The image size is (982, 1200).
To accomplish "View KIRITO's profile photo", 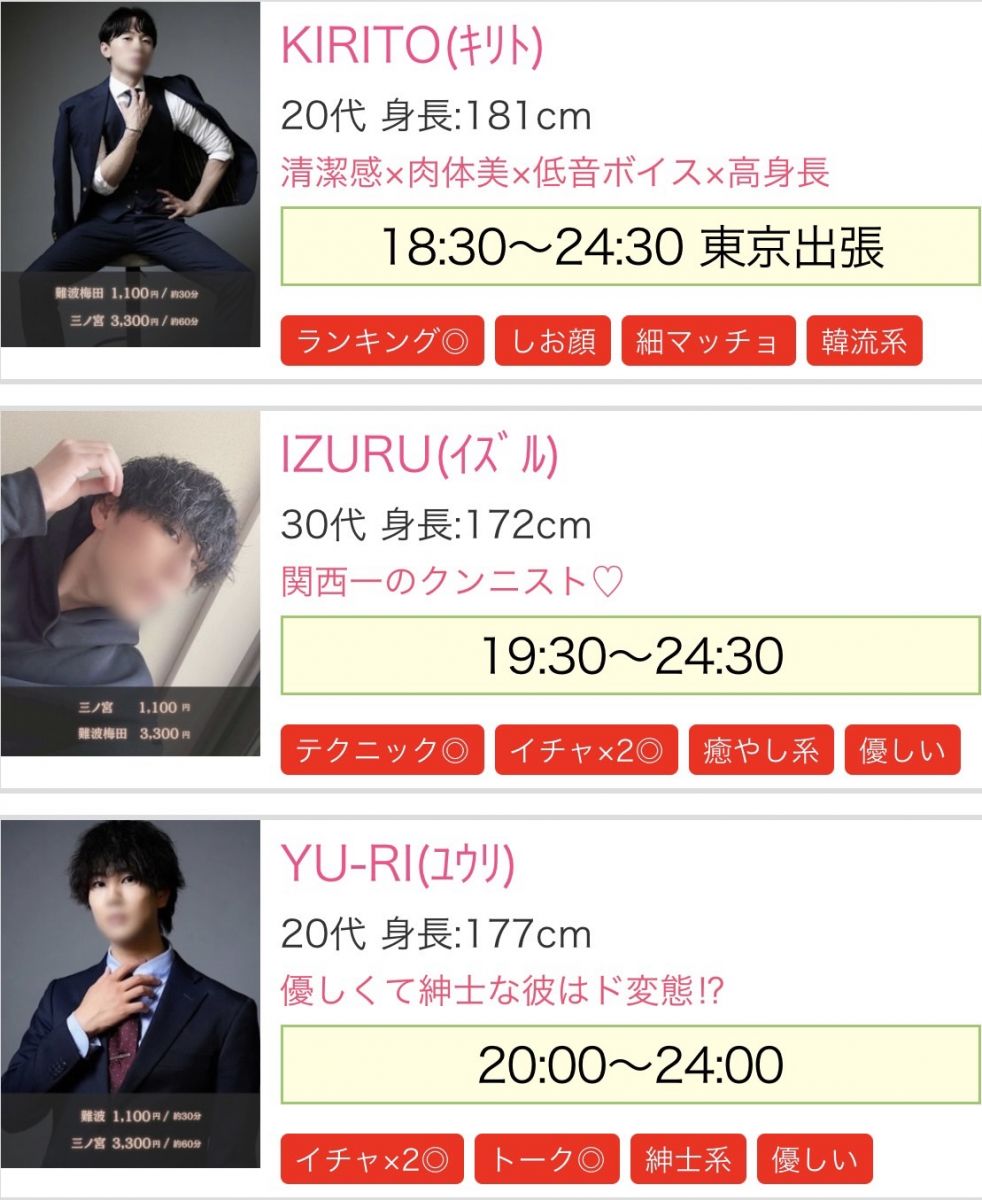I will 130,175.
